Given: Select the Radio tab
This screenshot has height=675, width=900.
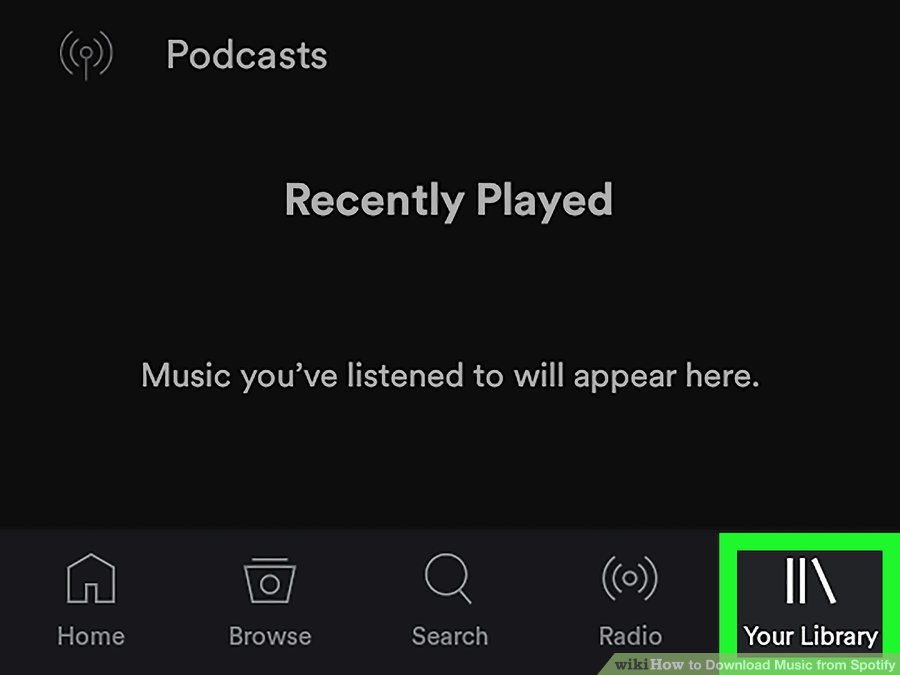Looking at the screenshot, I should point(630,598).
